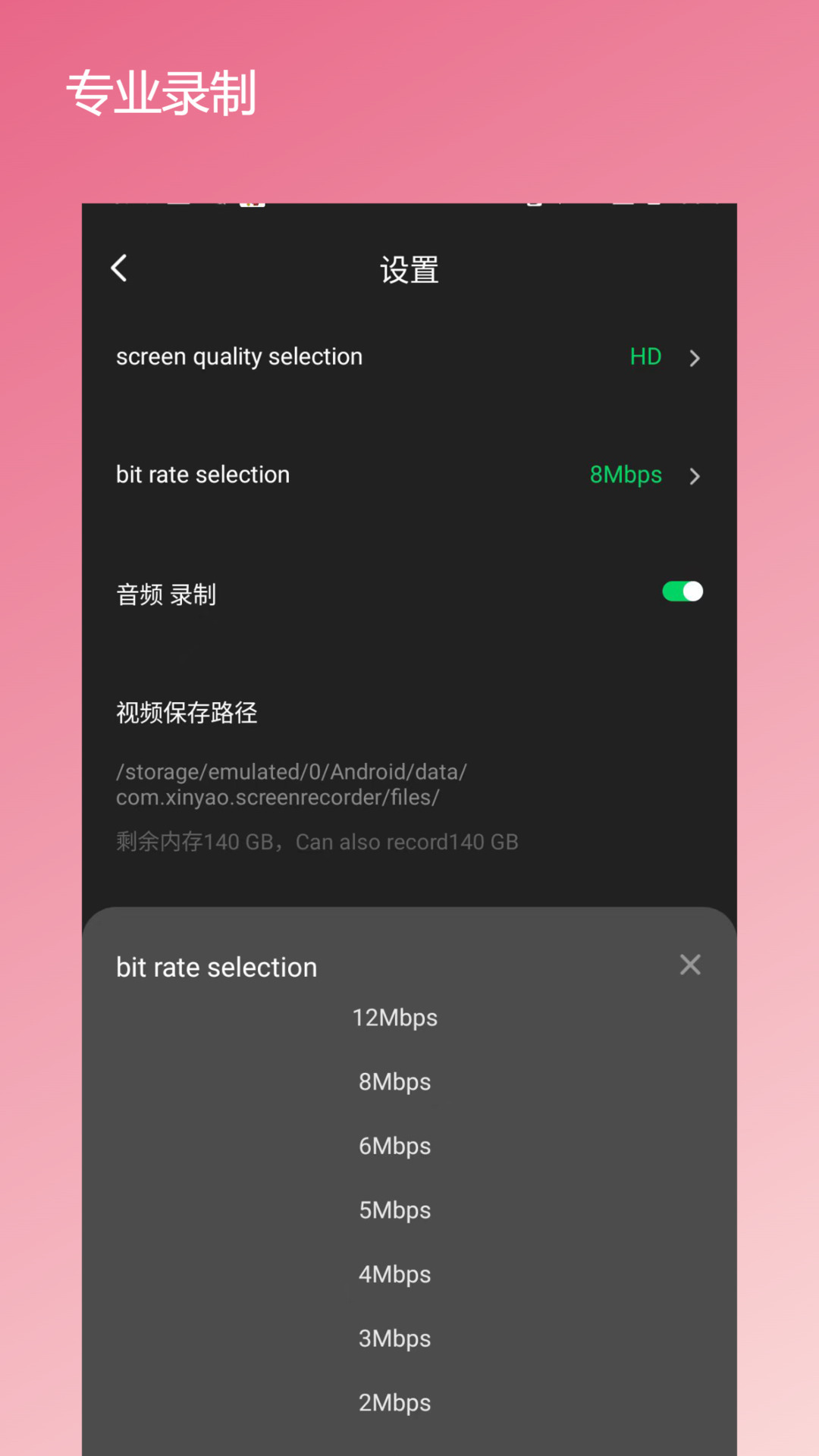The width and height of the screenshot is (819, 1456).
Task: Select 5Mbps bit rate
Action: tap(394, 1210)
